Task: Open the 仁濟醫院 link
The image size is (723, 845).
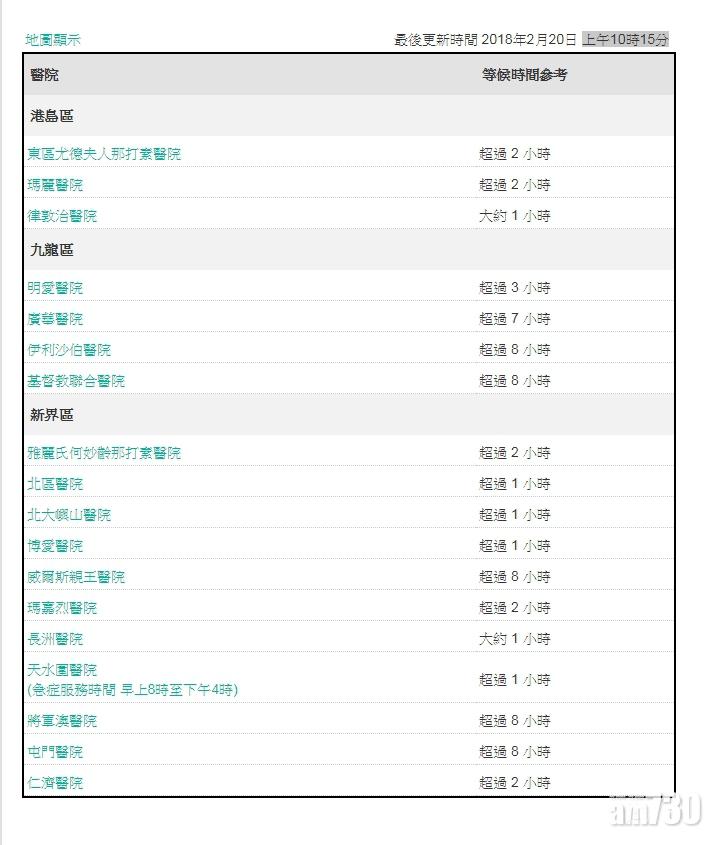Action: coord(55,783)
